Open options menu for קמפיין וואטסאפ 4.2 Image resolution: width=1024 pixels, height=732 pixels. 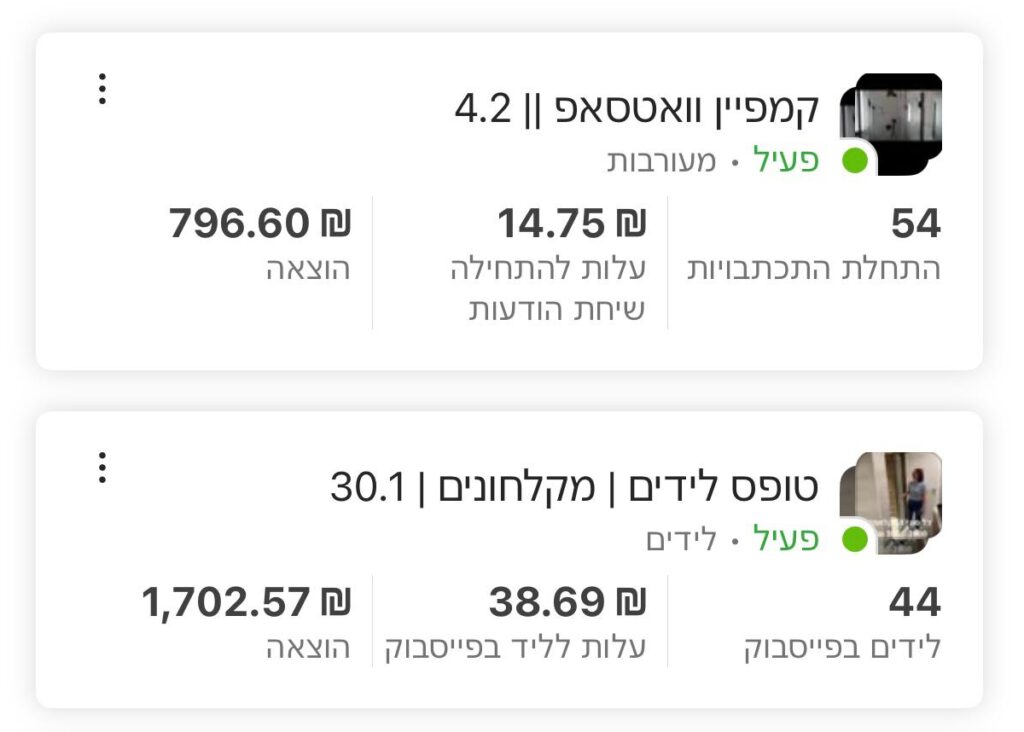[102, 89]
